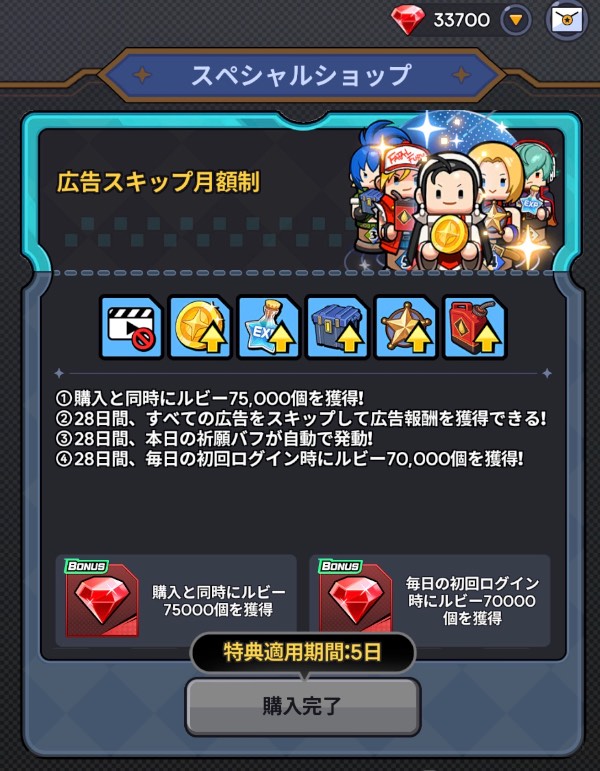The image size is (600, 771).
Task: Tap the star medal boost icon
Action: point(405,327)
